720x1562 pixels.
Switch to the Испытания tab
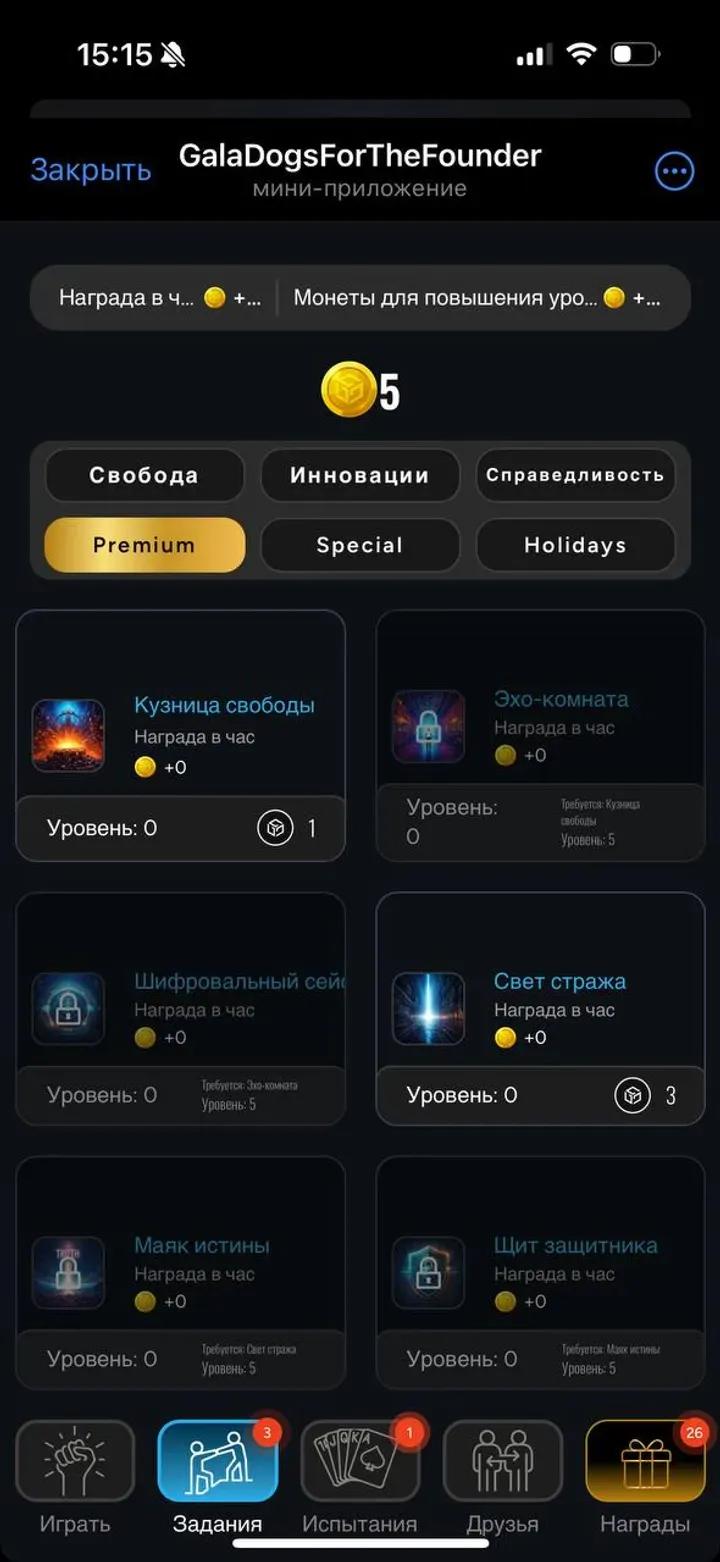pos(360,1478)
